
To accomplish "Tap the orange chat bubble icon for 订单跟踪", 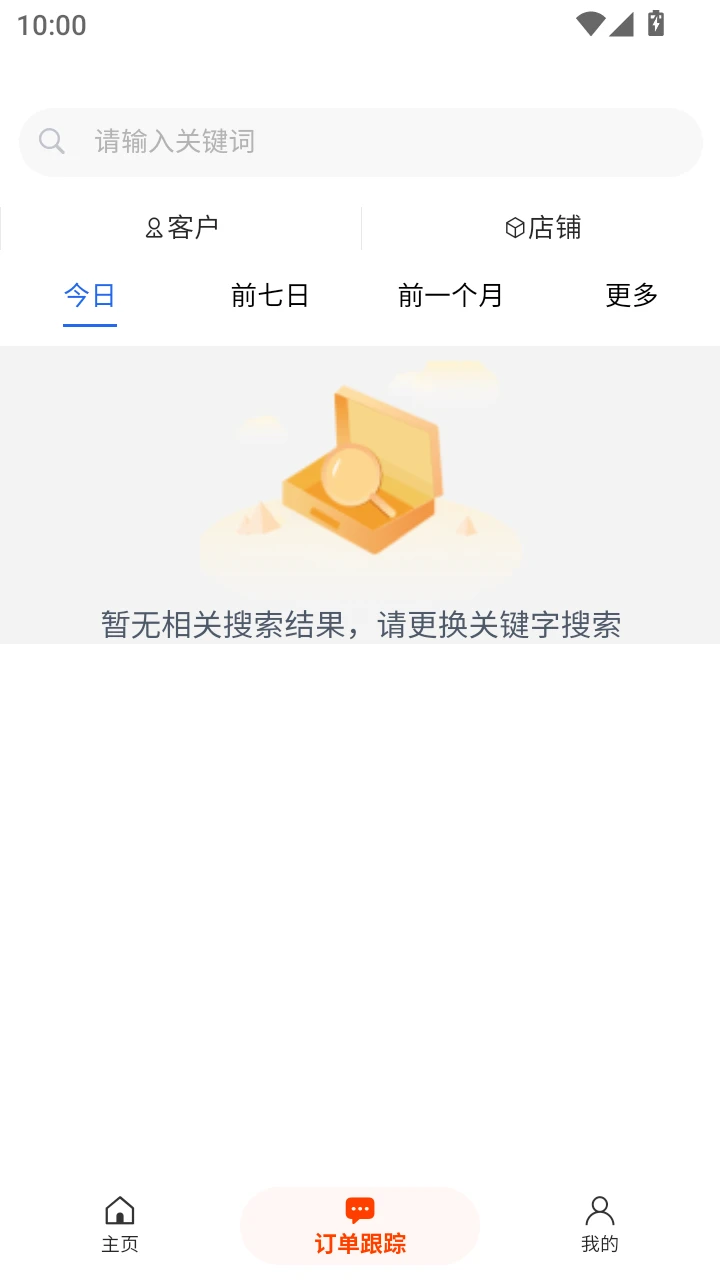I will tap(359, 1209).
